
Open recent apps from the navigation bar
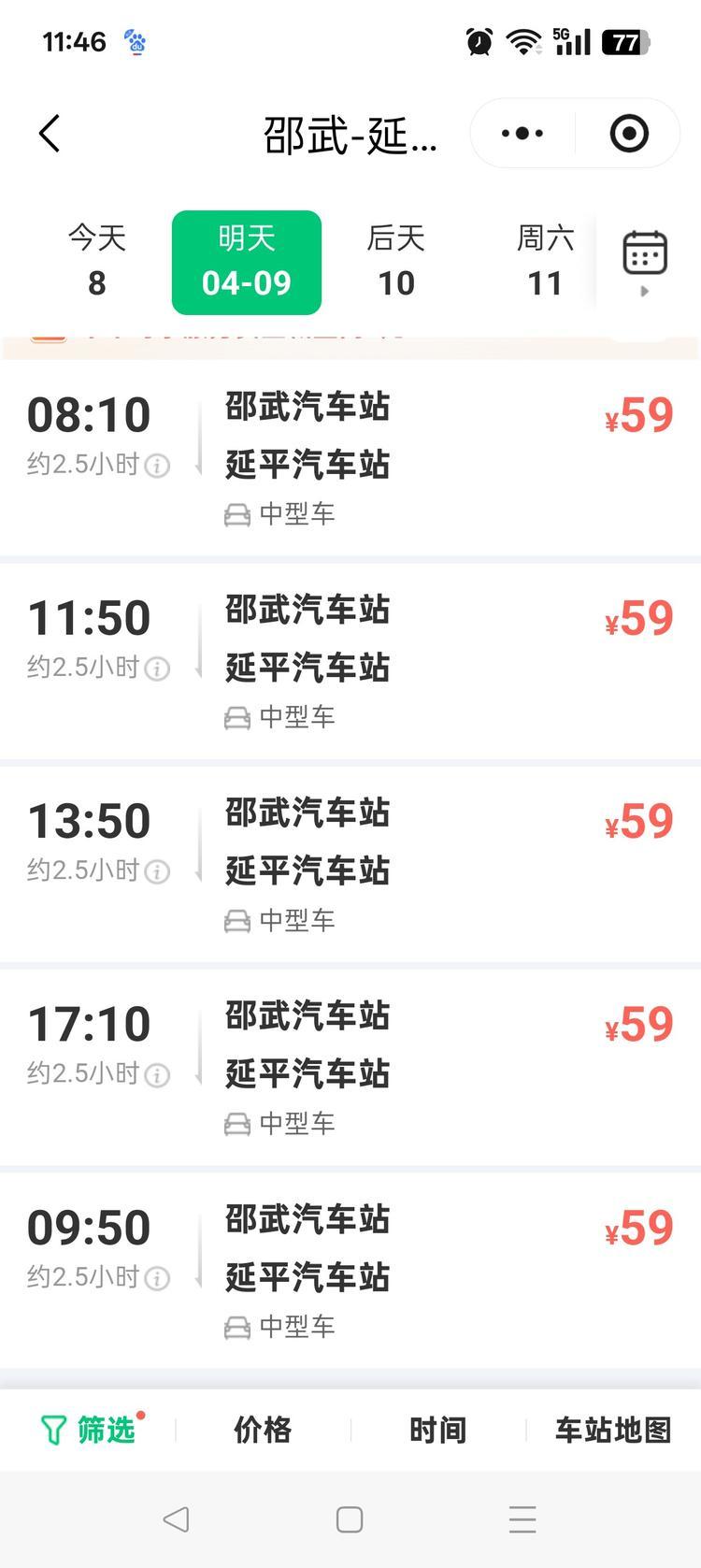point(522,1519)
